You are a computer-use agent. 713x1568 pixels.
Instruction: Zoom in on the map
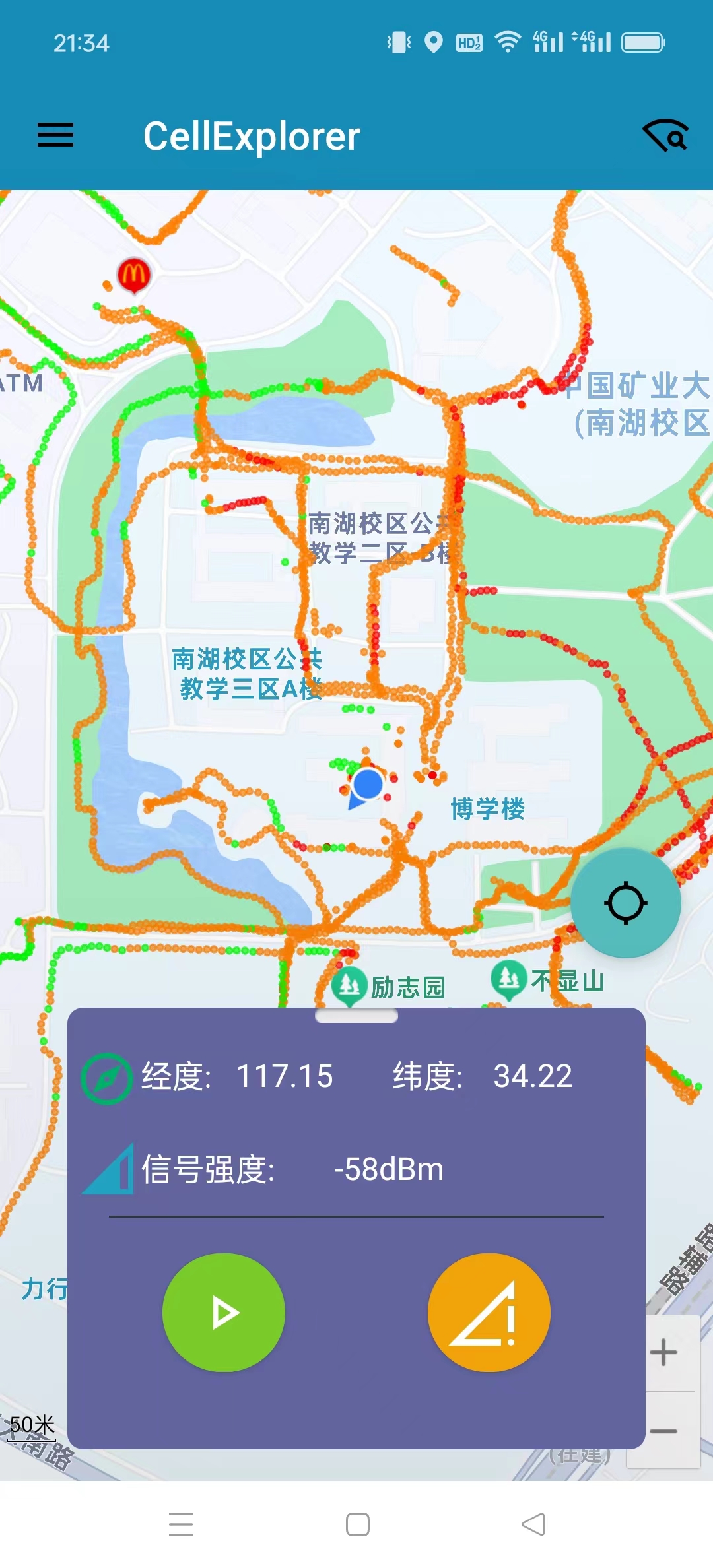point(663,1353)
